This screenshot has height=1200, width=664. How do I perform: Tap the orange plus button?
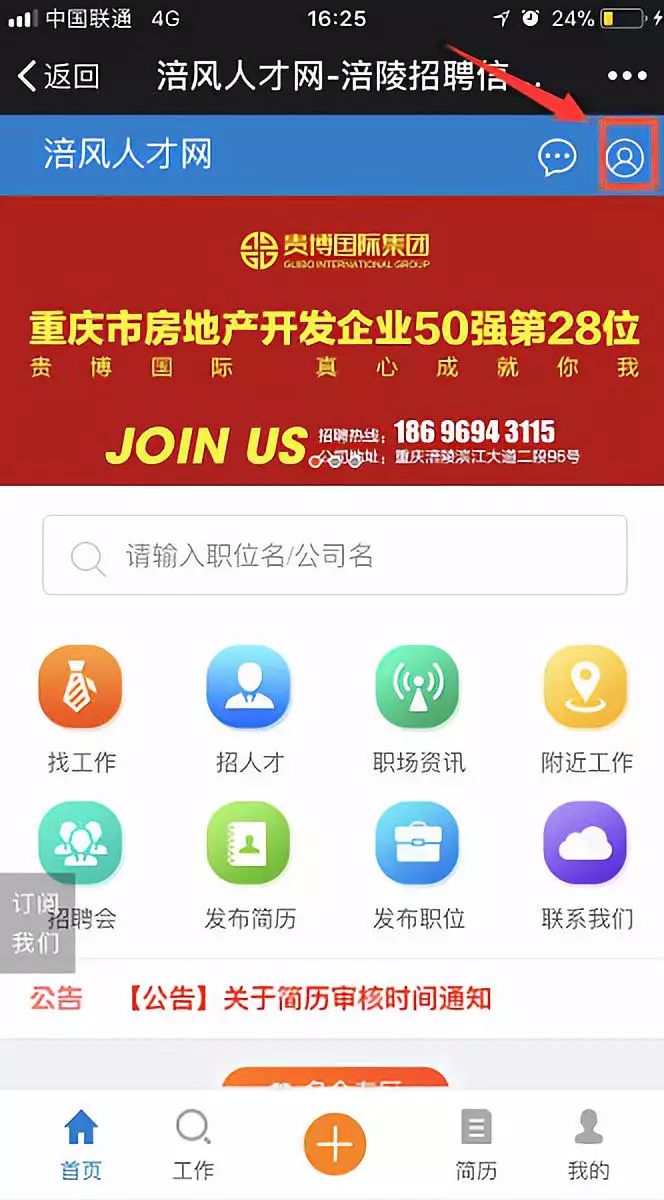(x=335, y=1143)
